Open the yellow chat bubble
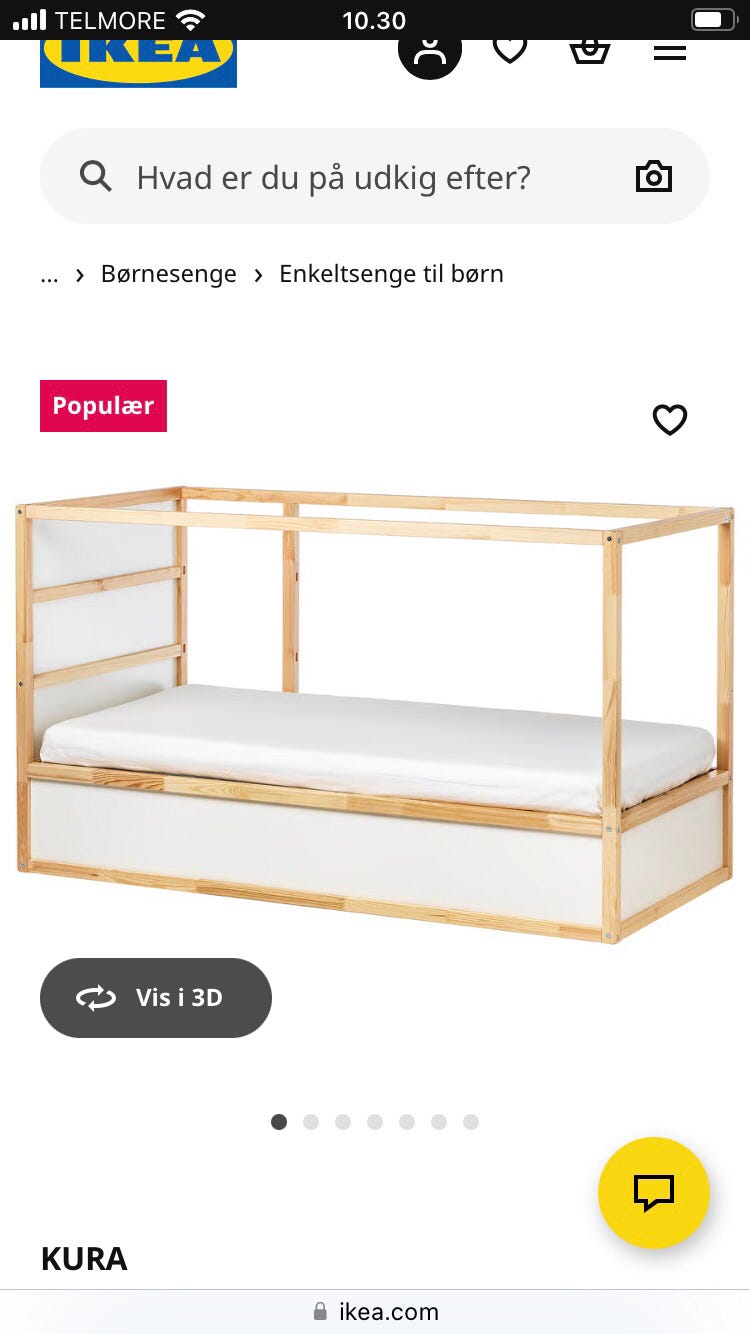750x1334 pixels. coord(653,1192)
